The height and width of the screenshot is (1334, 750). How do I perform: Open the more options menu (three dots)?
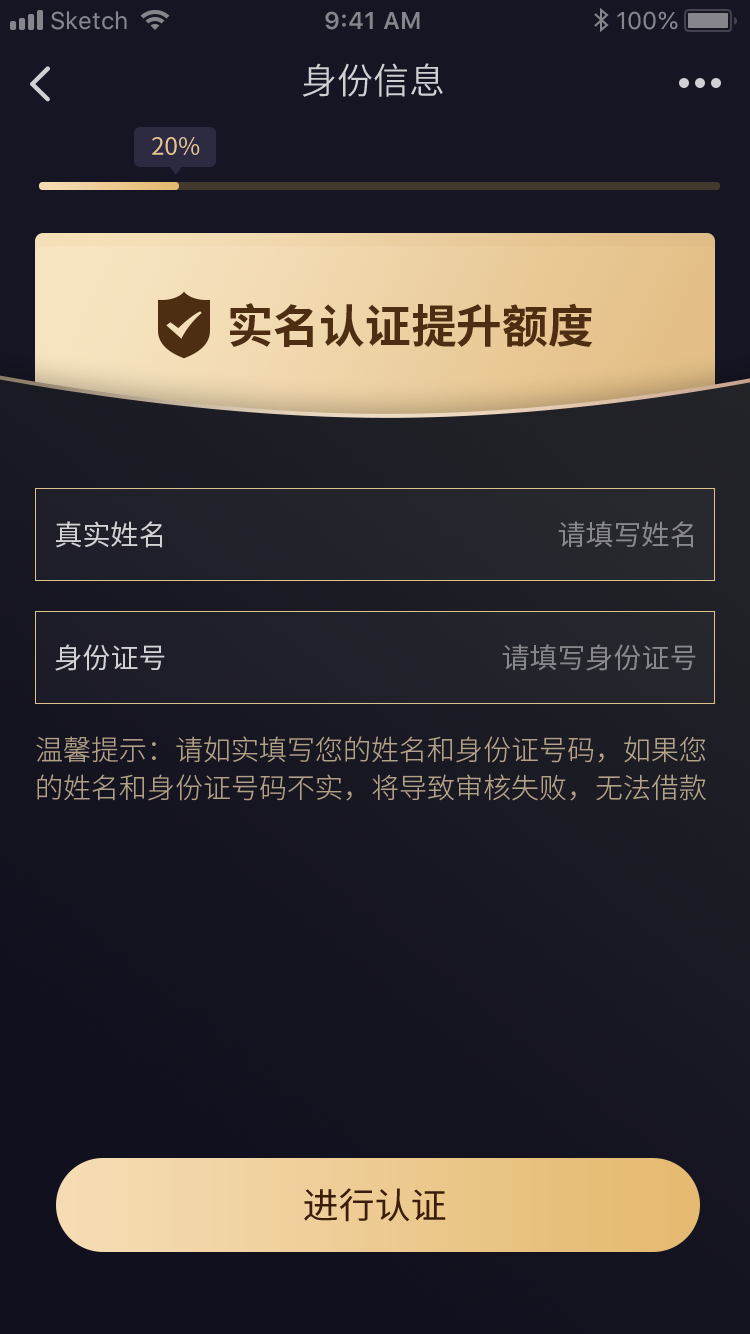(700, 84)
